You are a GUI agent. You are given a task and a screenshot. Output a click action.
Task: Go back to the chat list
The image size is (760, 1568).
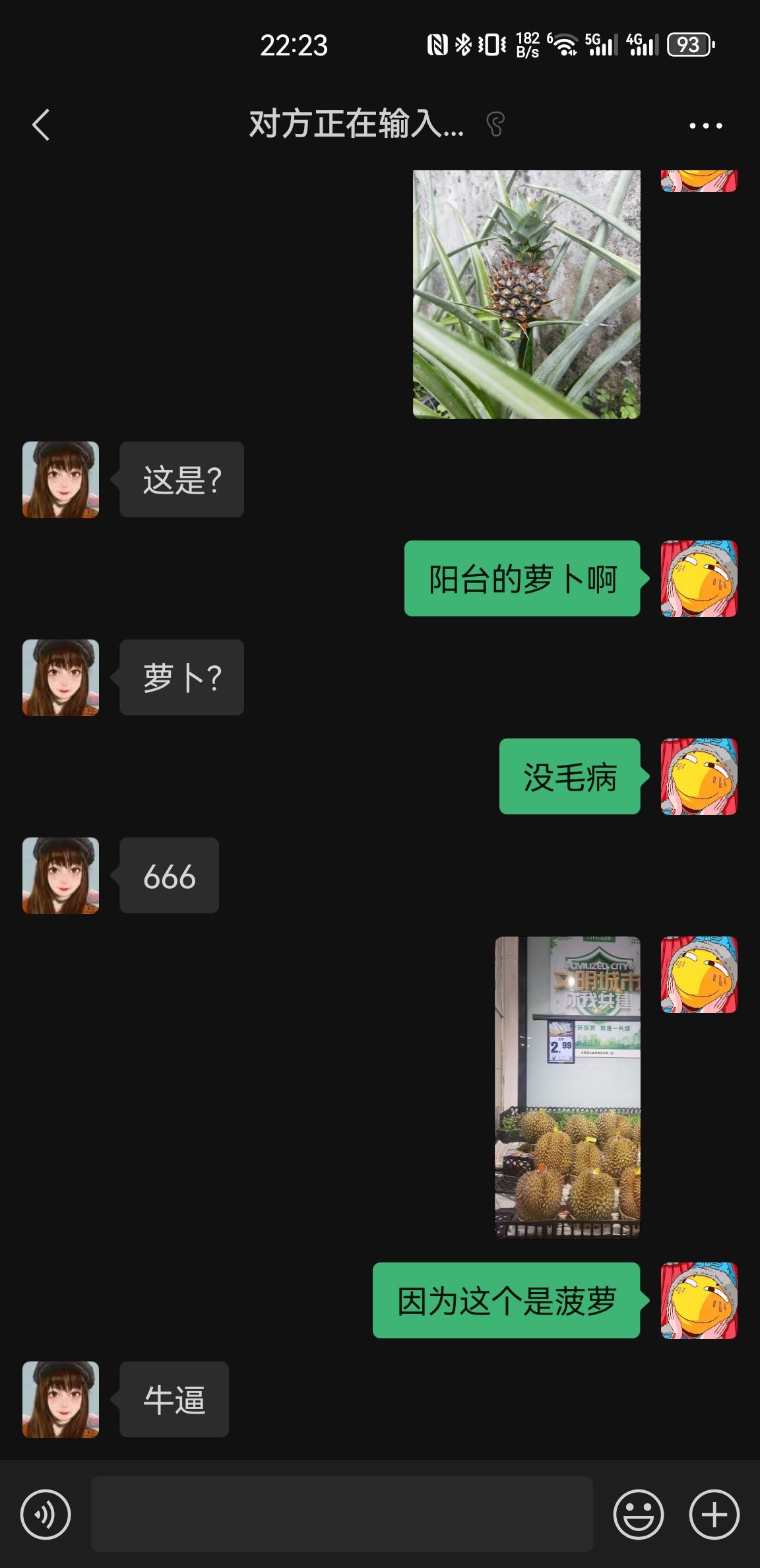pos(41,125)
